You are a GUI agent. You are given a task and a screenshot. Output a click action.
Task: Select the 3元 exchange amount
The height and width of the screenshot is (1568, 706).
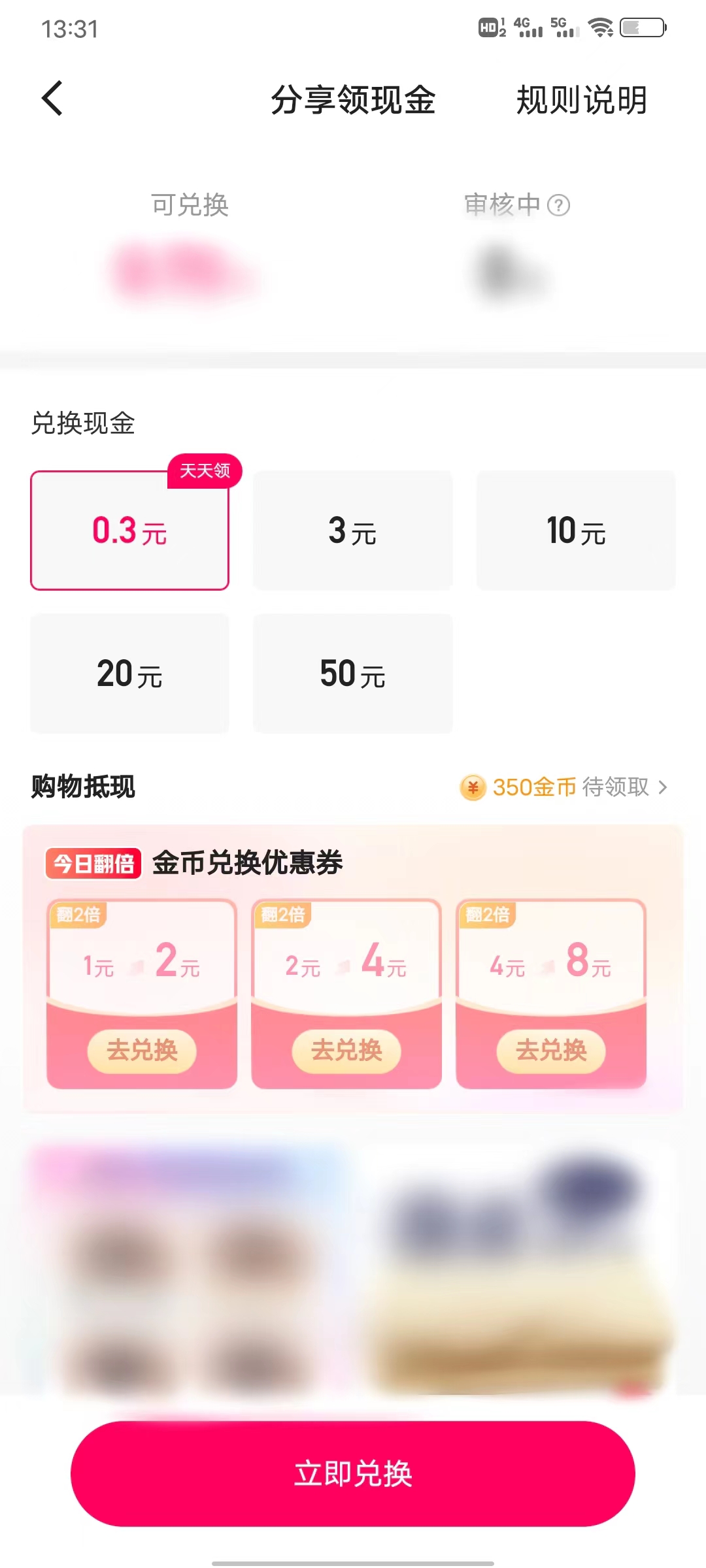[x=352, y=531]
